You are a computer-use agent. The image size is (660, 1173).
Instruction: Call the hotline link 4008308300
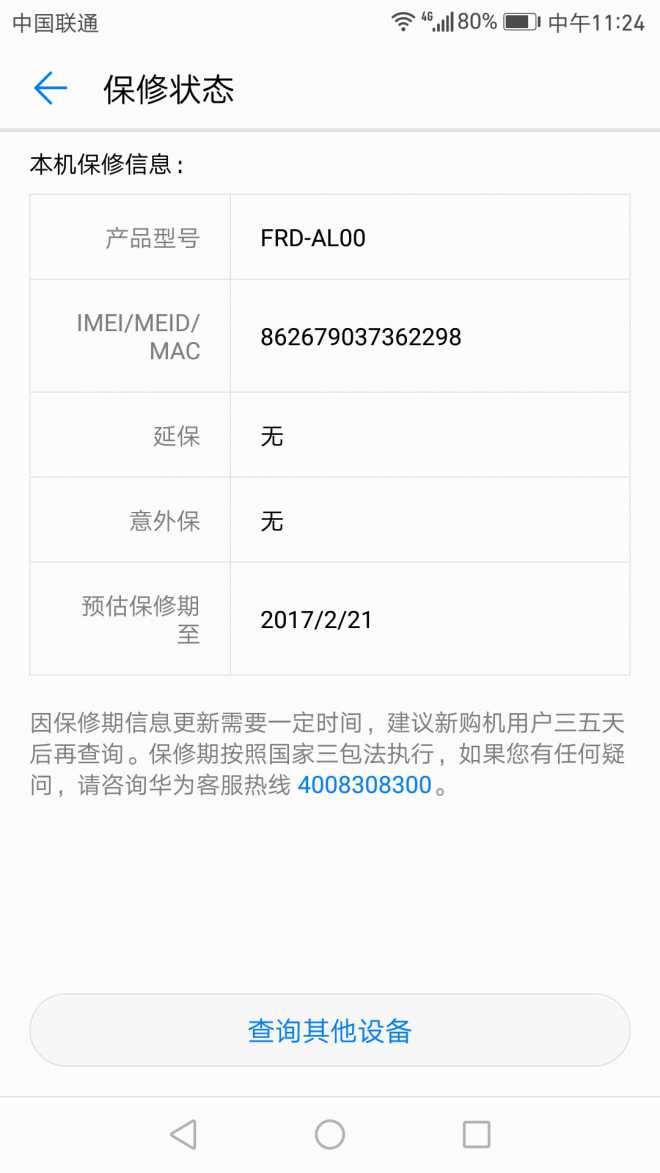tap(364, 785)
